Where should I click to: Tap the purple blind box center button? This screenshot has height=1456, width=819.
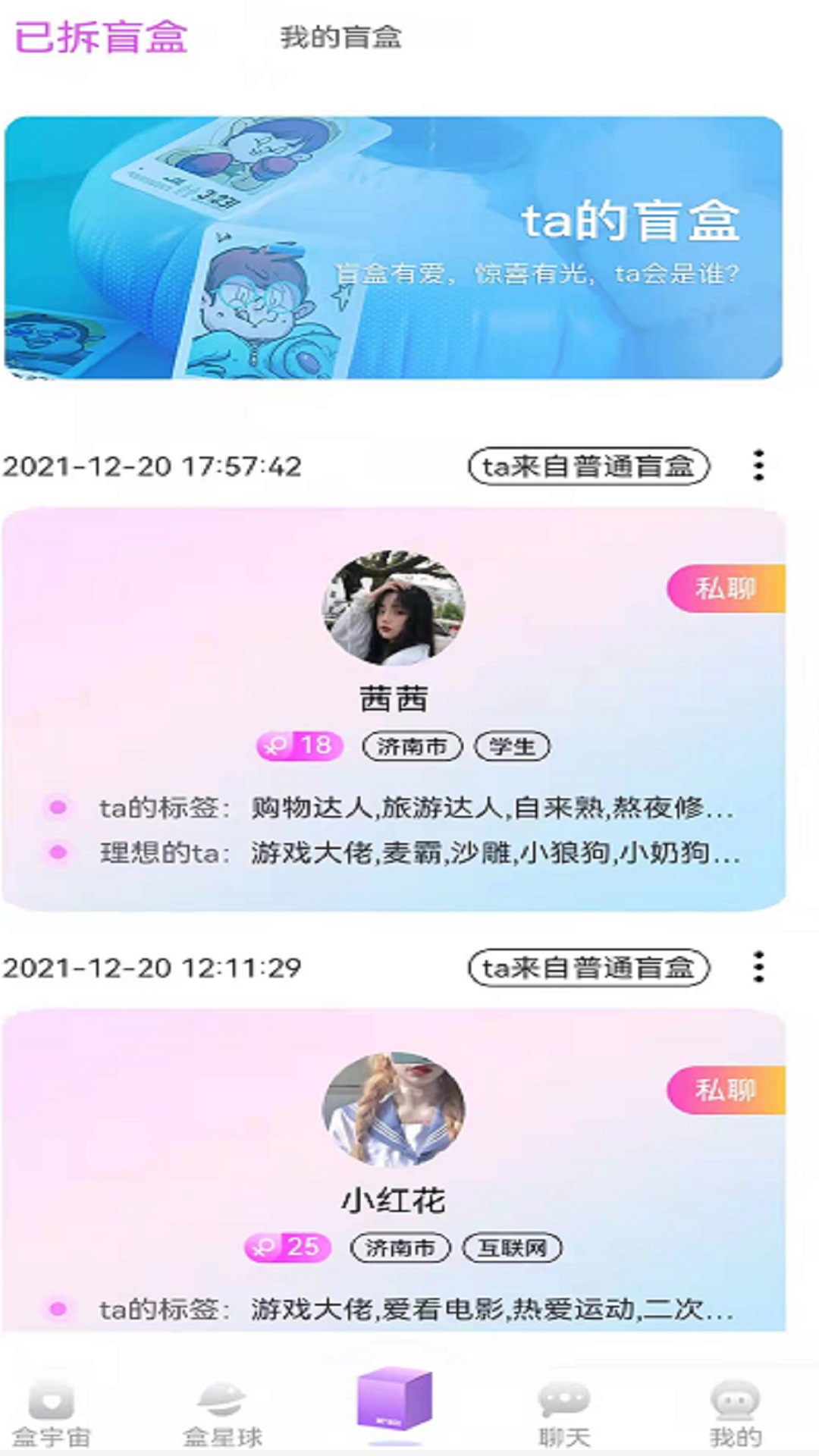coord(394,1400)
